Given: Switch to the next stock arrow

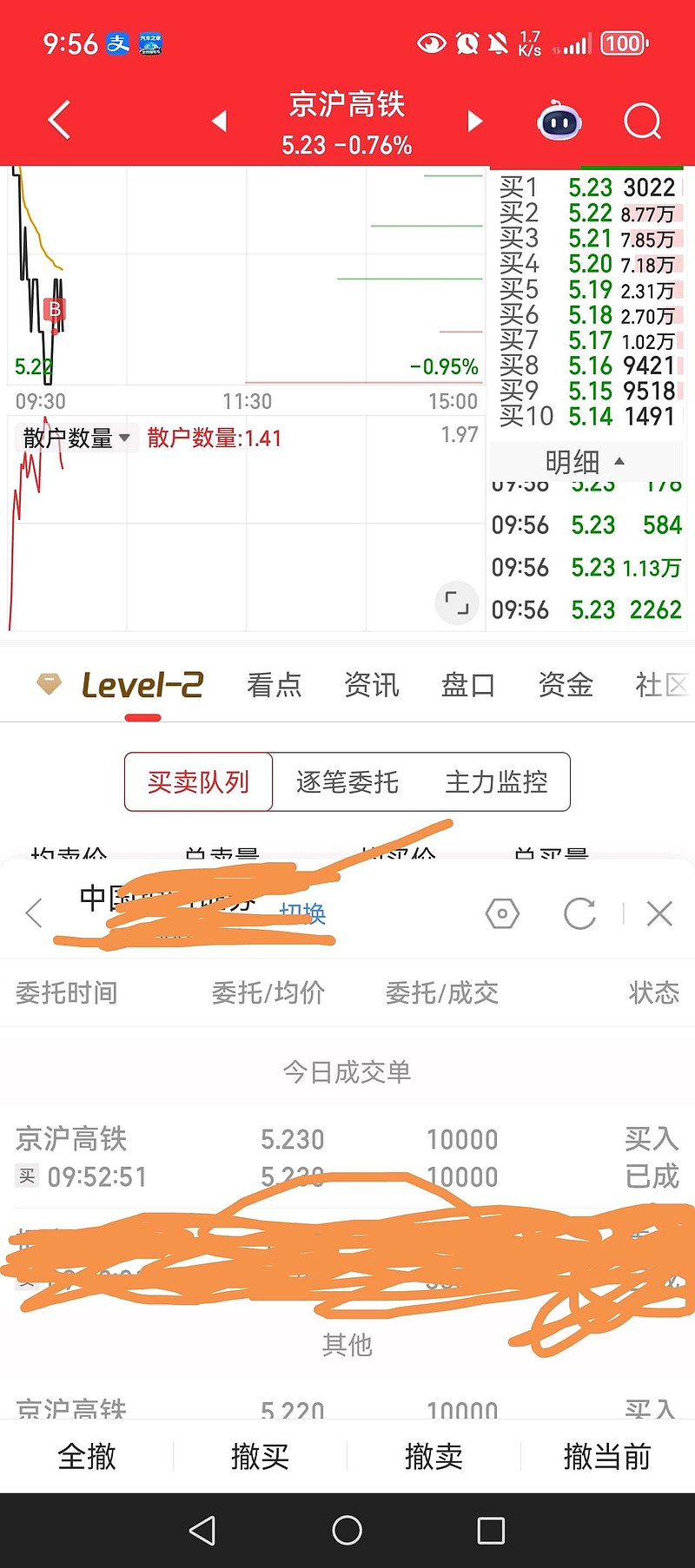Looking at the screenshot, I should coord(474,121).
